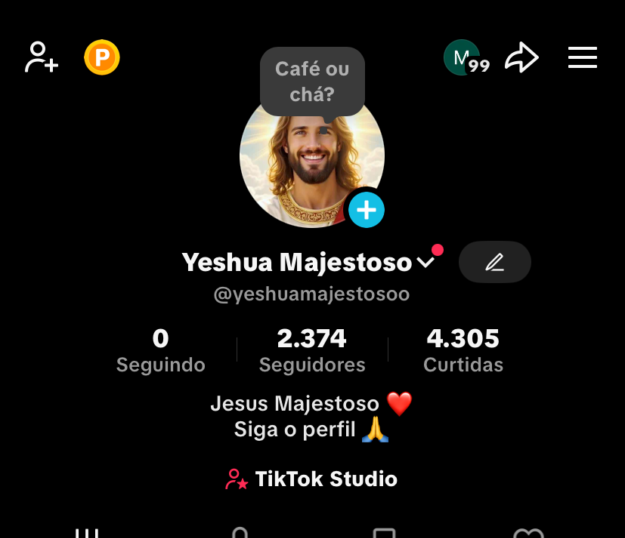The height and width of the screenshot is (538, 625).
Task: Open the add friends icon
Action: (x=41, y=57)
